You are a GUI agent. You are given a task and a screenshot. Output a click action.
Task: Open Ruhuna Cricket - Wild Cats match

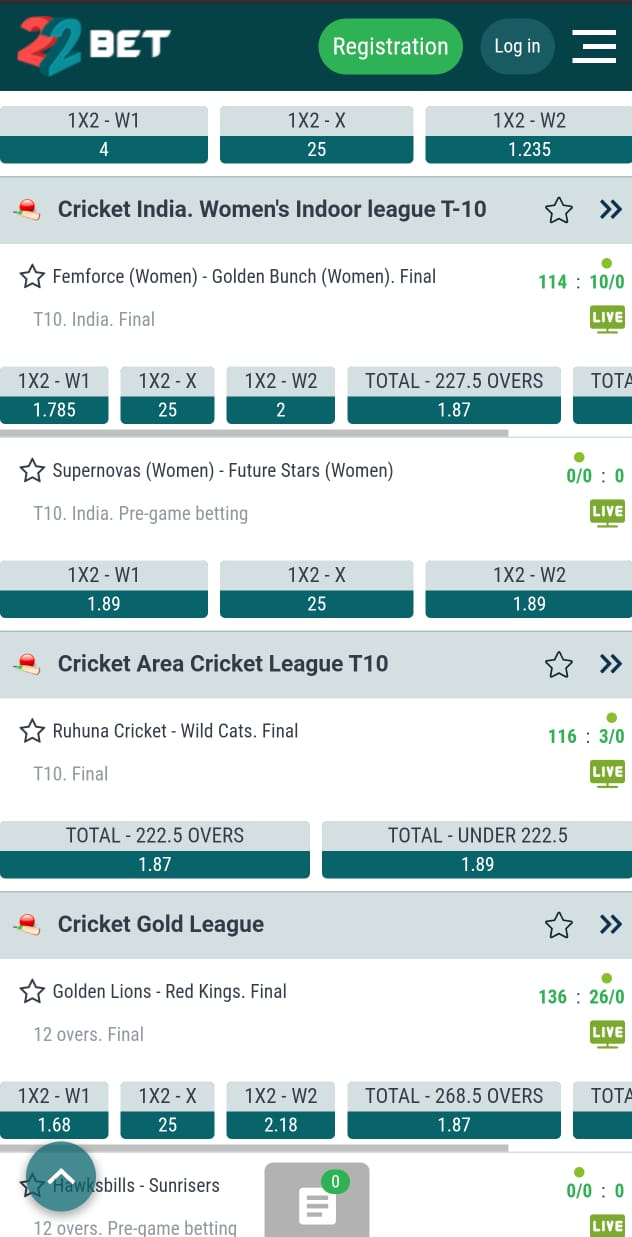coord(175,731)
